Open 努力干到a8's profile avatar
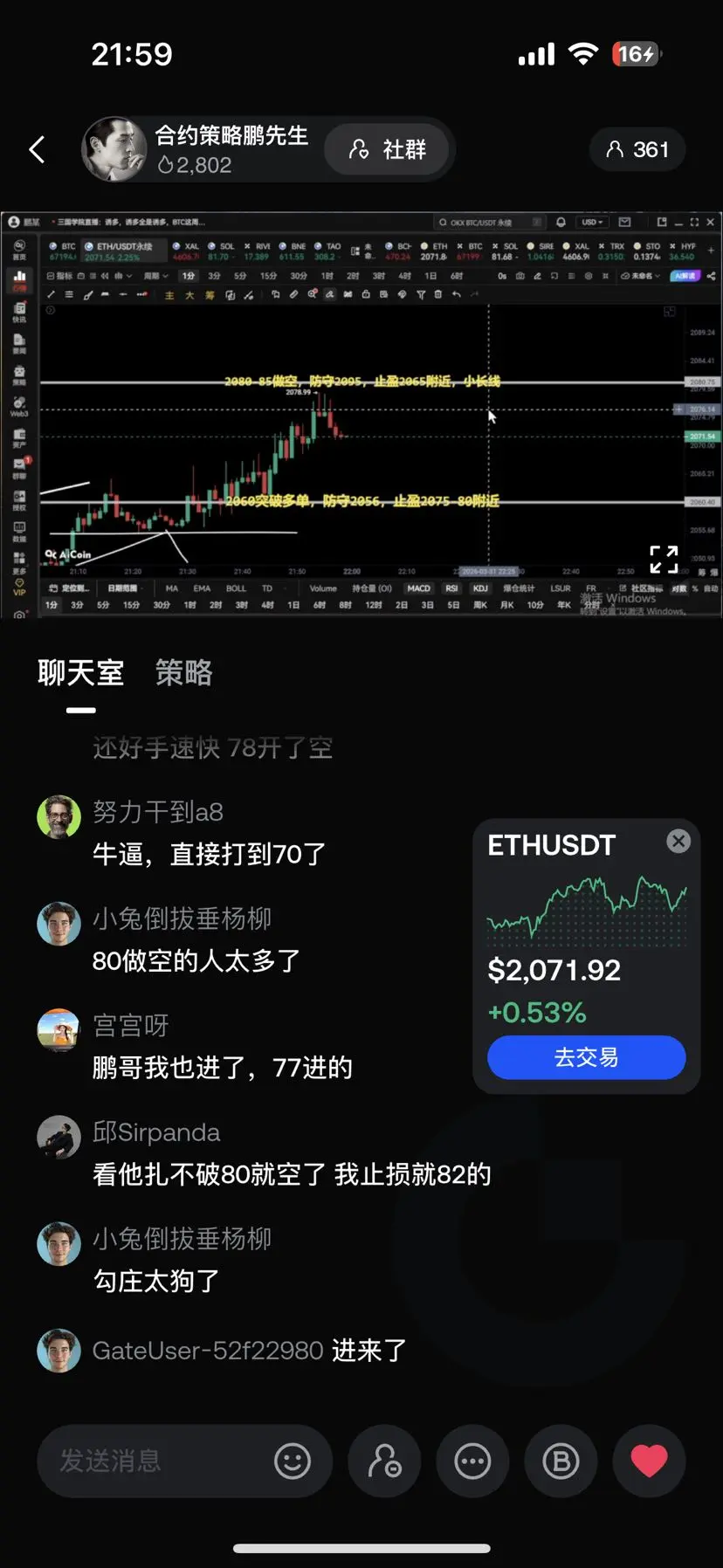This screenshot has height=1568, width=723. [59, 817]
